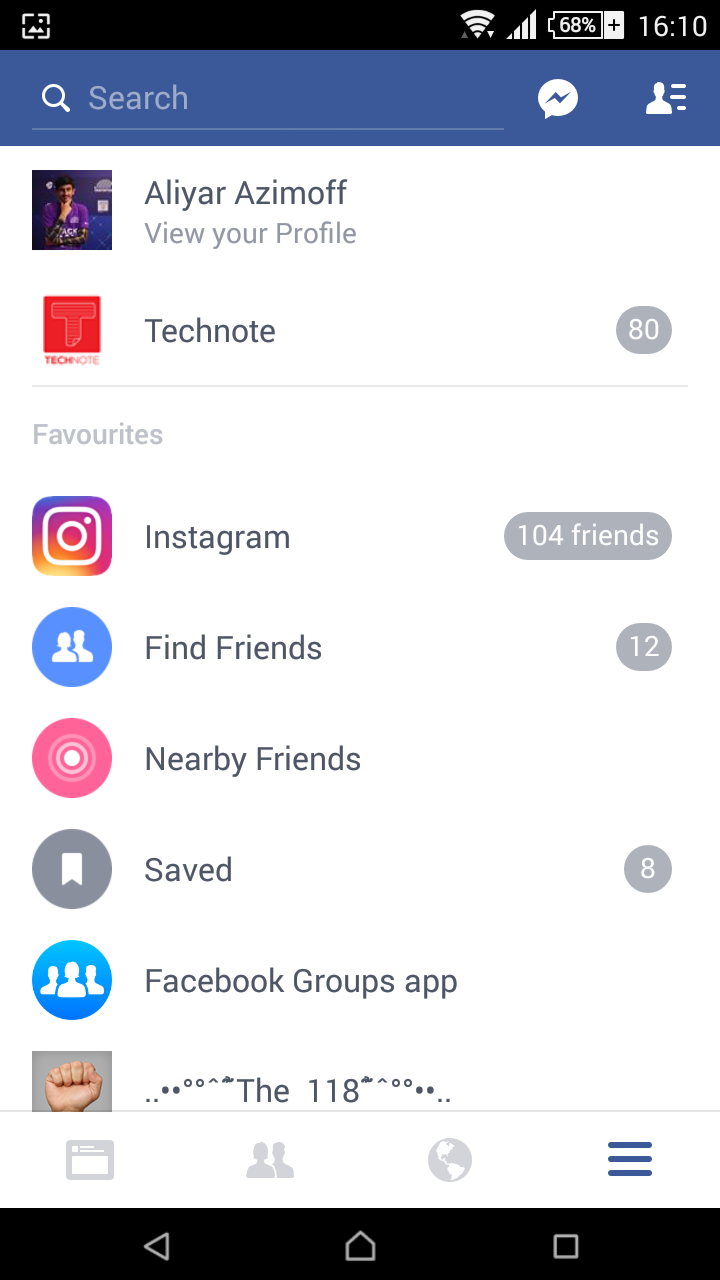Tap the fist image of The 118 group
This screenshot has width=720, height=1280.
point(72,1080)
